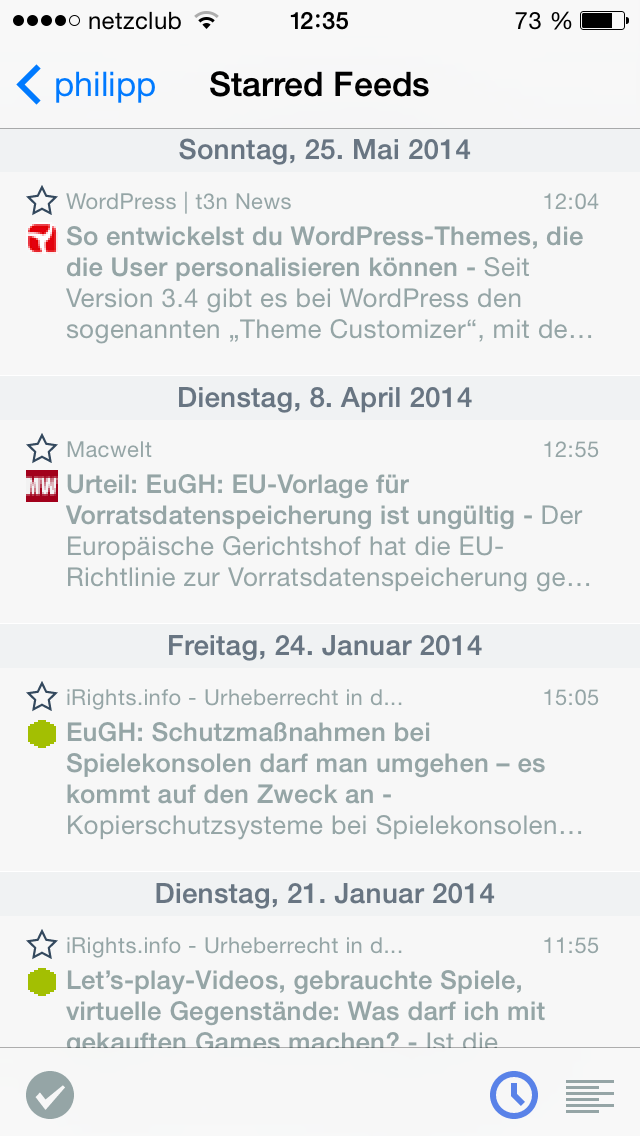Image resolution: width=640 pixels, height=1136 pixels.
Task: Go back to philipp
Action: 86,85
